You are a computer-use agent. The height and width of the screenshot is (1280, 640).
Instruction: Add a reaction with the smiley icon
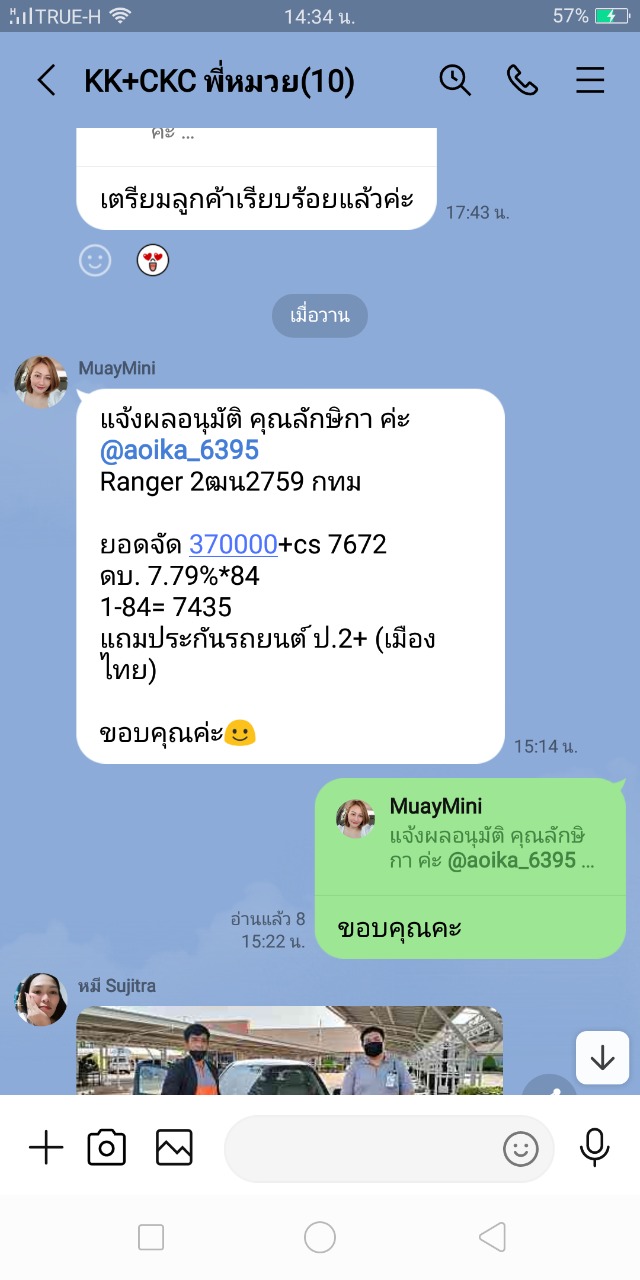point(95,261)
